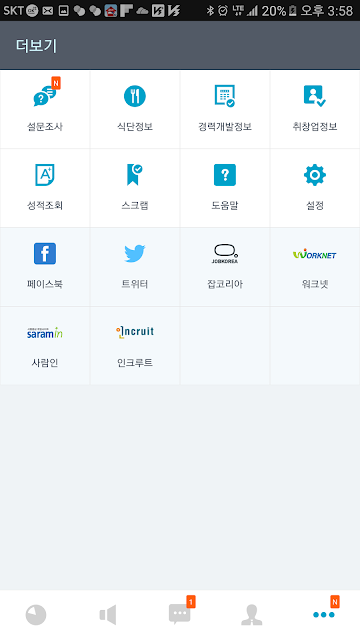Open 경력개발정보 career development info
Viewport: 360px width, 640px height.
pos(225,109)
